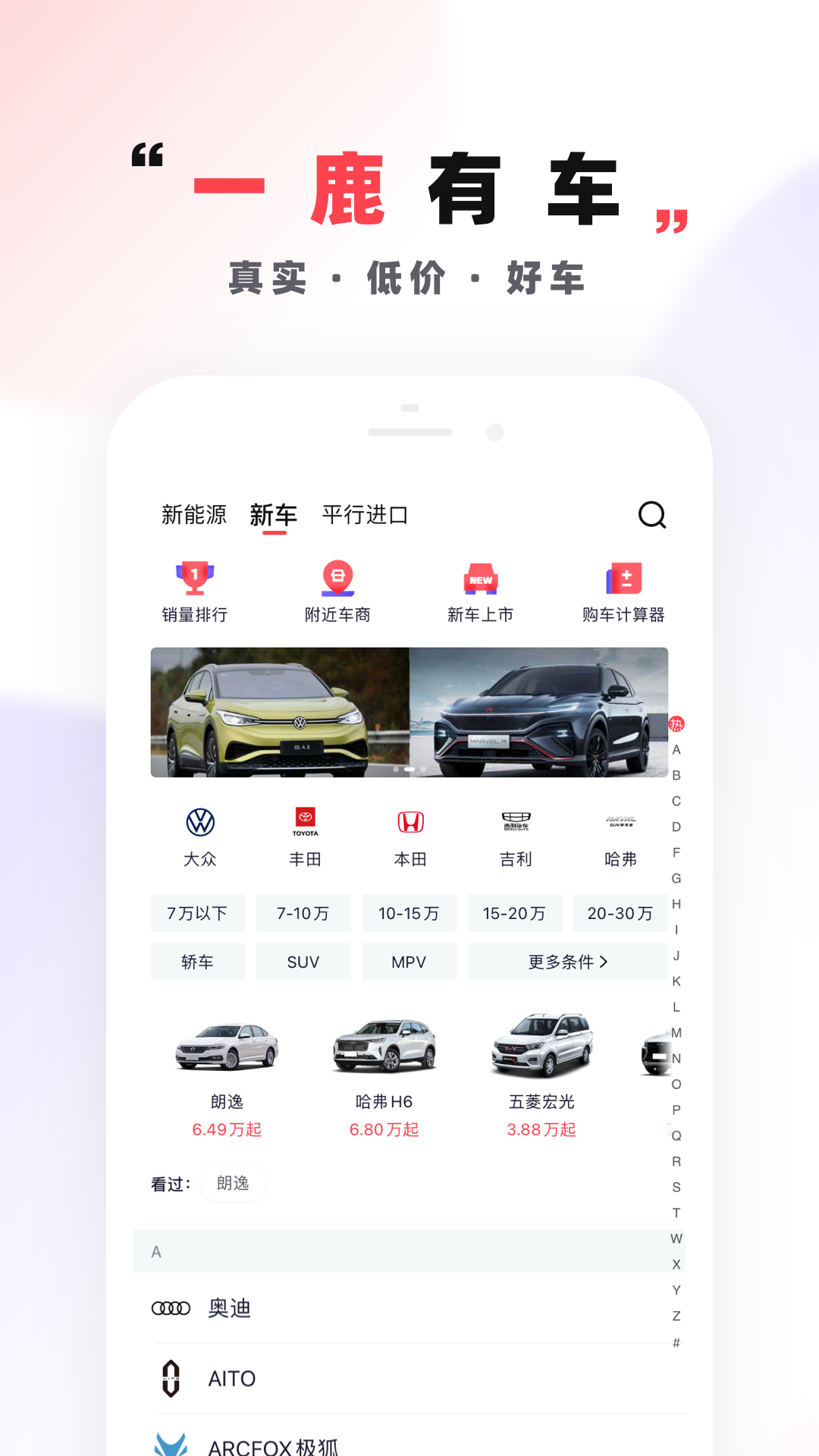
Task: Open the 销量排行 sales ranking icon
Action: (193, 591)
